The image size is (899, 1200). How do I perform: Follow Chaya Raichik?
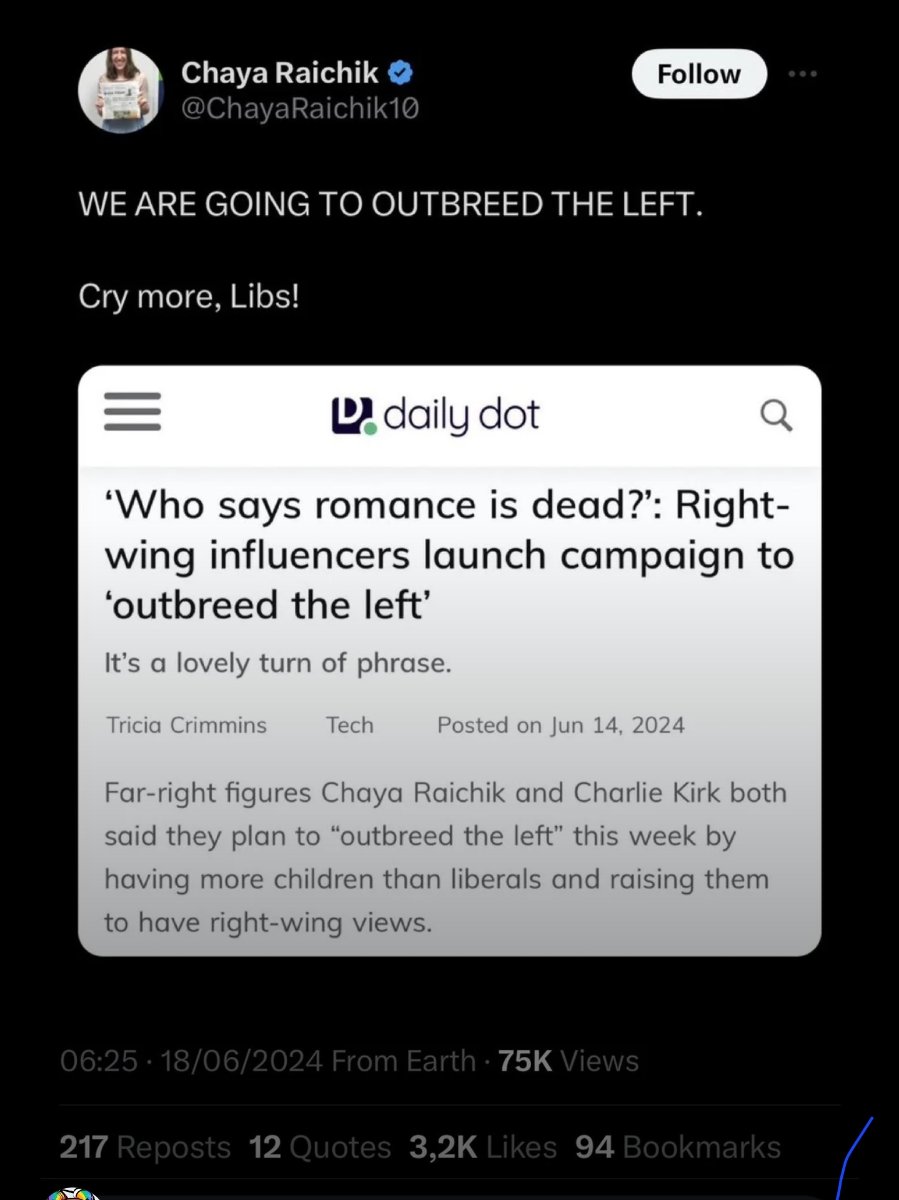point(699,75)
